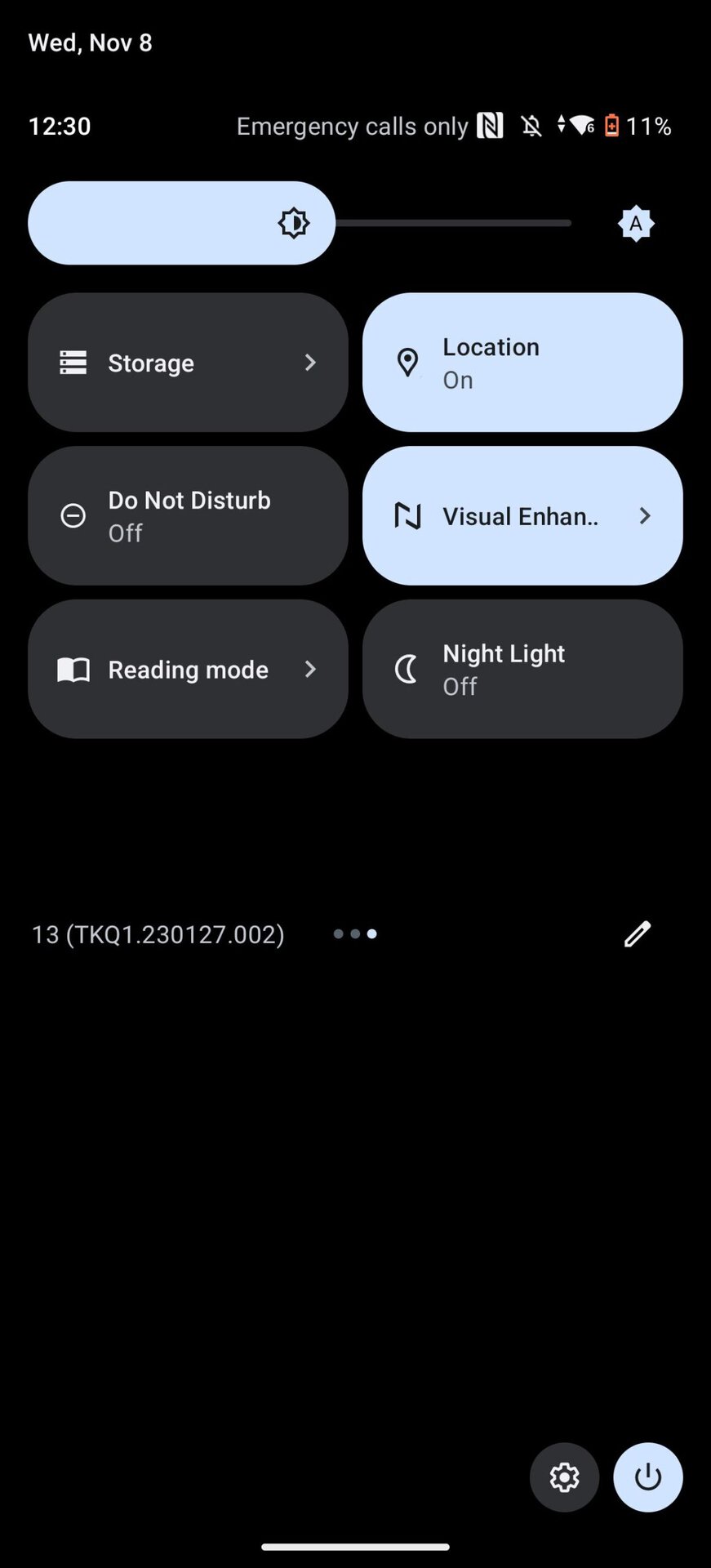Open the Storage quick settings tile
711x1568 pixels.
tap(188, 363)
